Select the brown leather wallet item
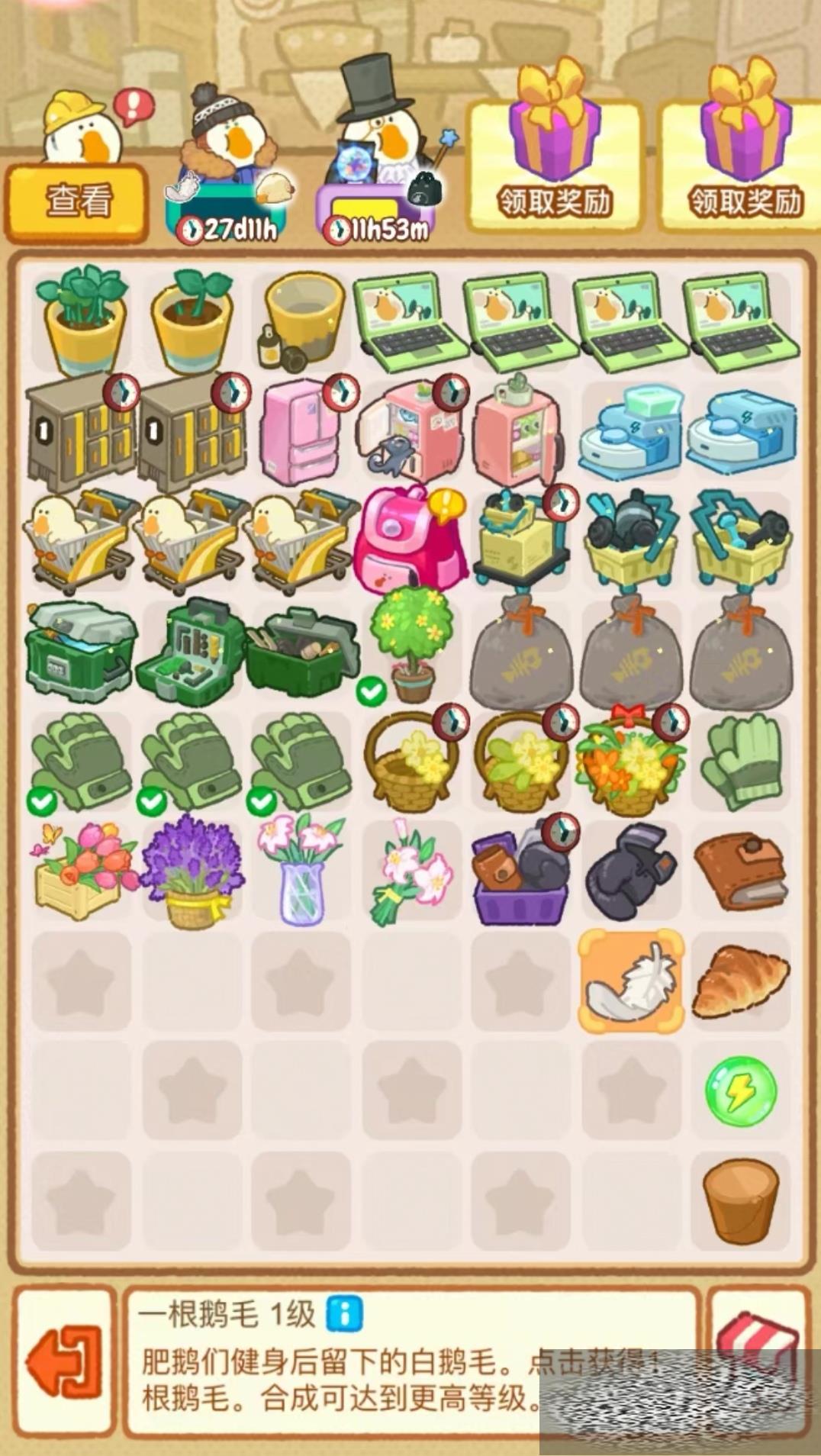Screen dimensions: 821x1456 coord(739,870)
